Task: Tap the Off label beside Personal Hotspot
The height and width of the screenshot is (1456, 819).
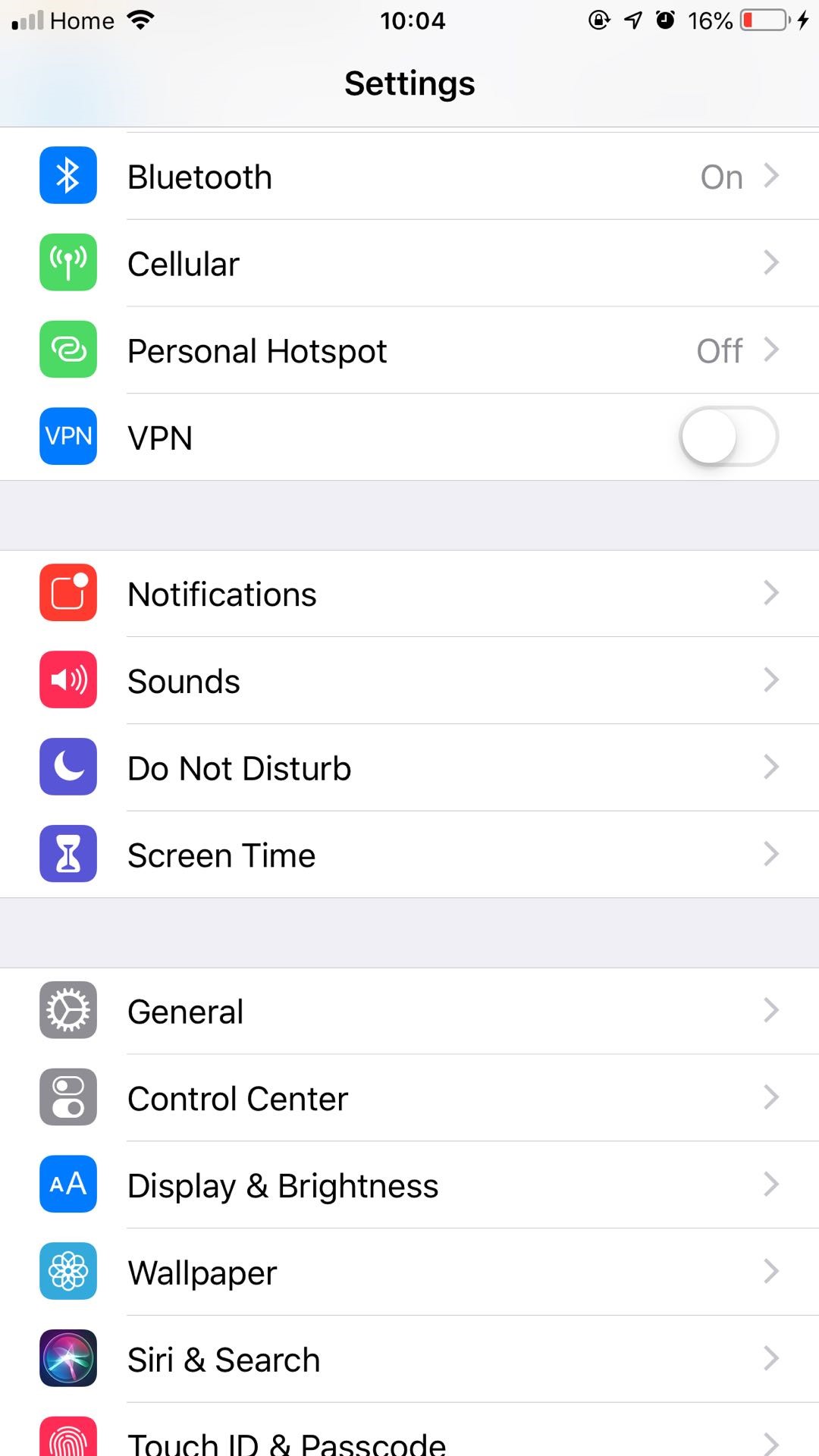Action: [717, 350]
